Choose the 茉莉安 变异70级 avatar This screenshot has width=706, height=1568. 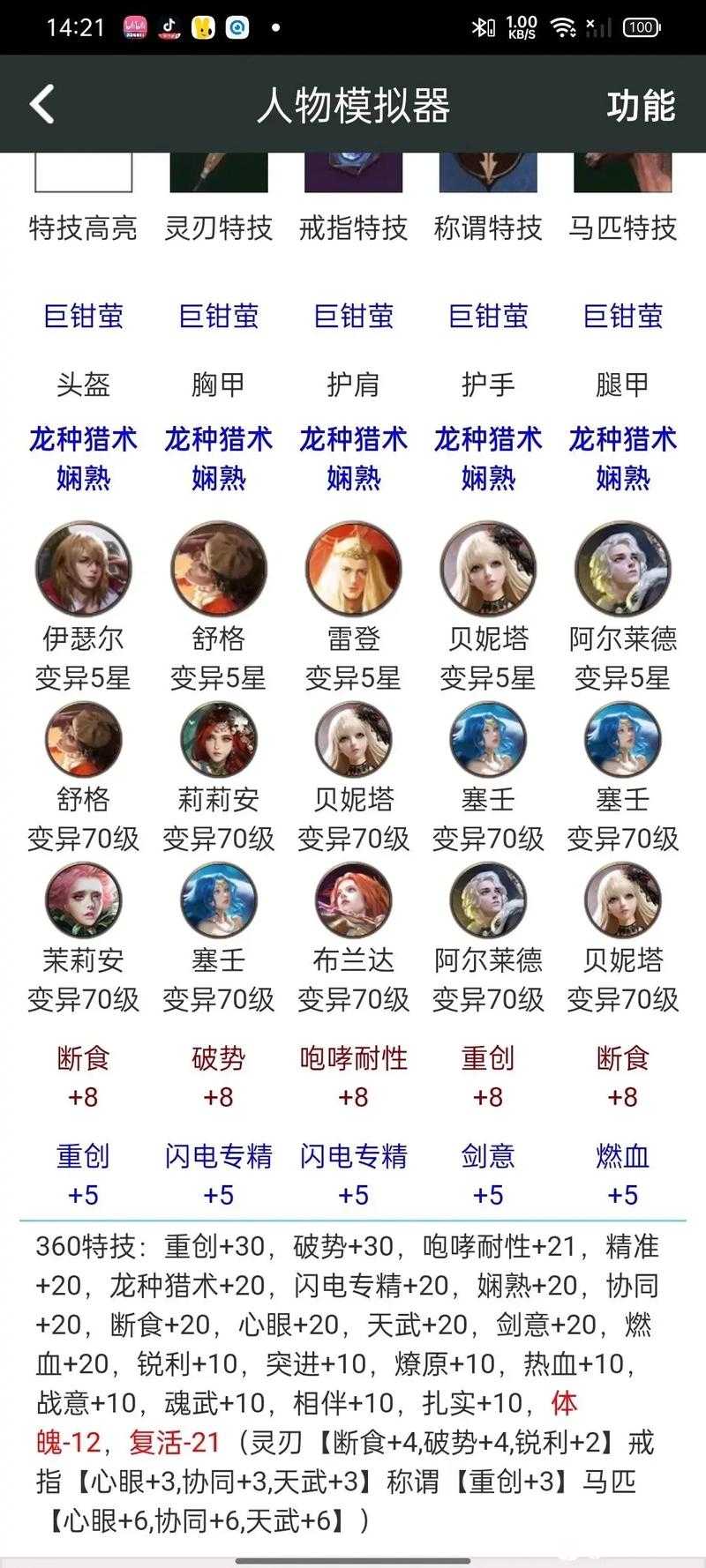(83, 900)
